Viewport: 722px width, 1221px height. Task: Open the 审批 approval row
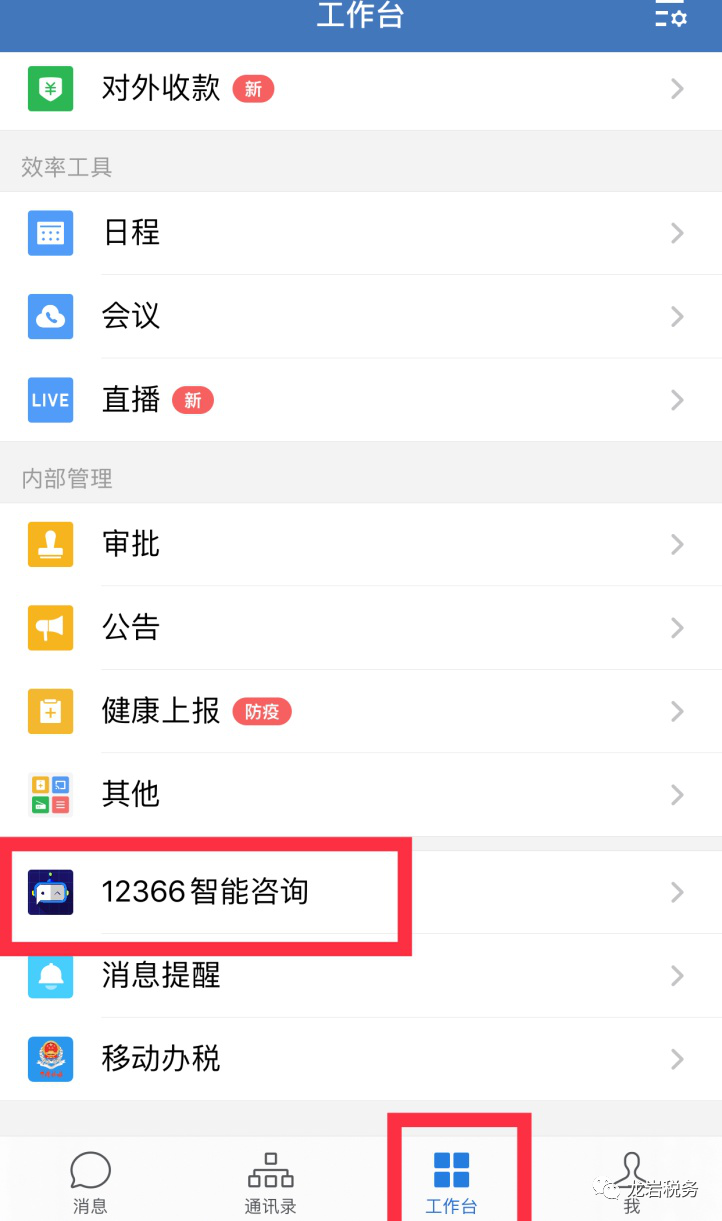(x=361, y=545)
